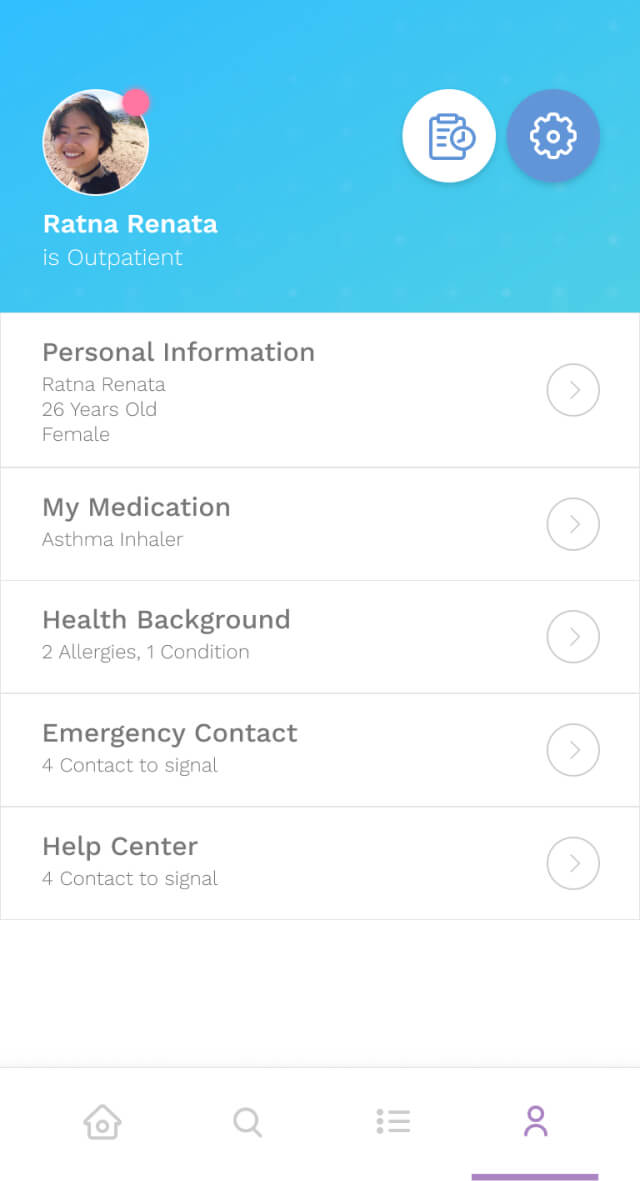The image size is (640, 1181).
Task: Switch to the Search tab
Action: pyautogui.click(x=247, y=1122)
